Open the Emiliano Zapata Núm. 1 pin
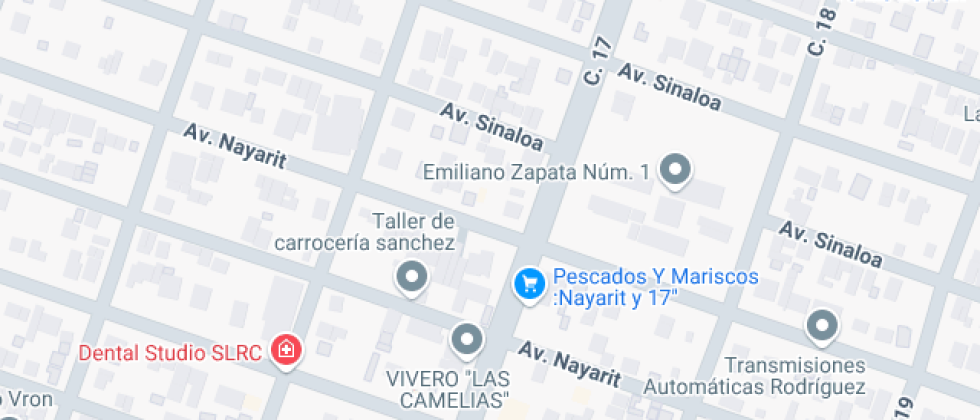The height and width of the screenshot is (420, 980). (676, 171)
